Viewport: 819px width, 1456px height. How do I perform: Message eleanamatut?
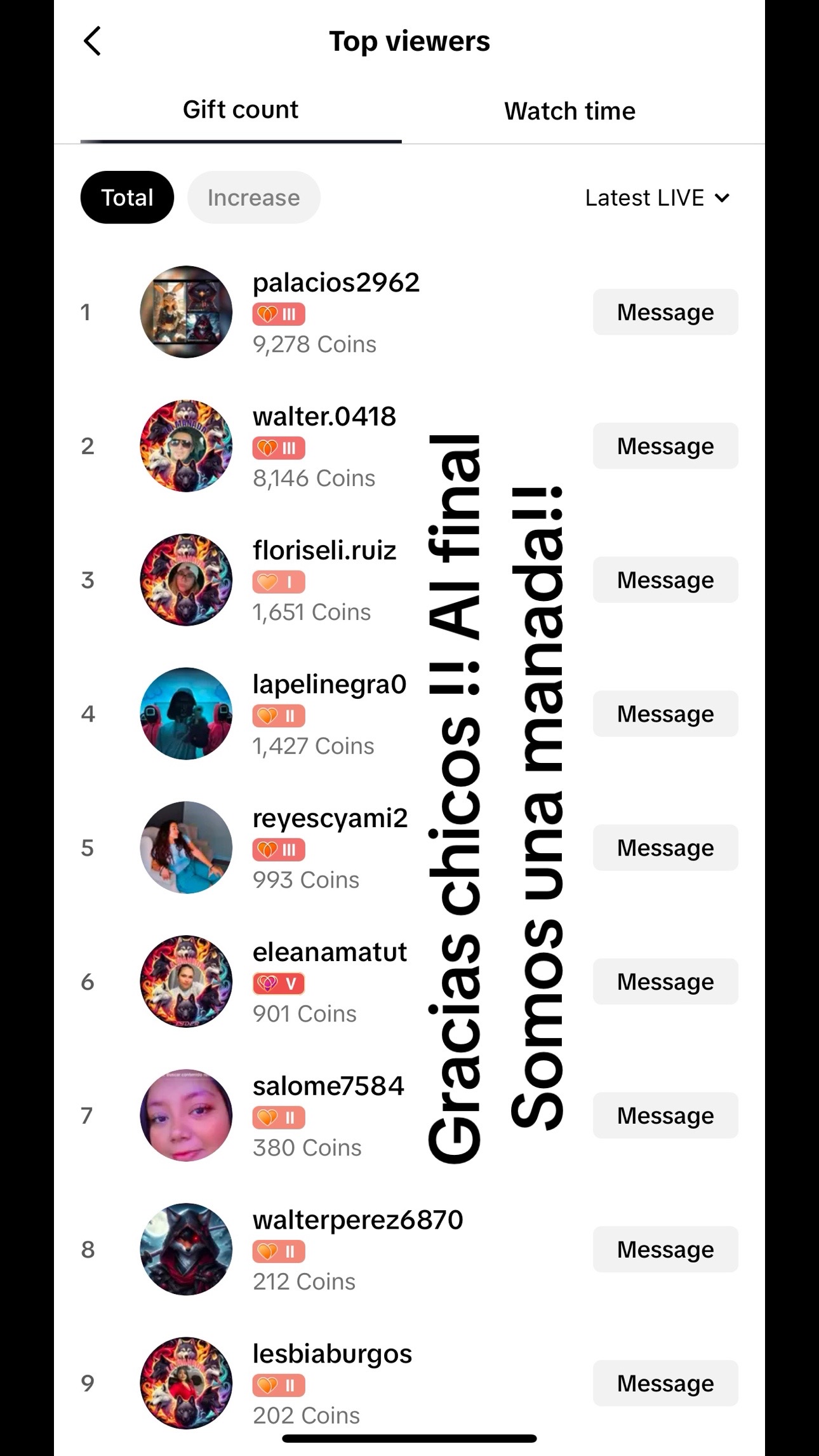[665, 982]
